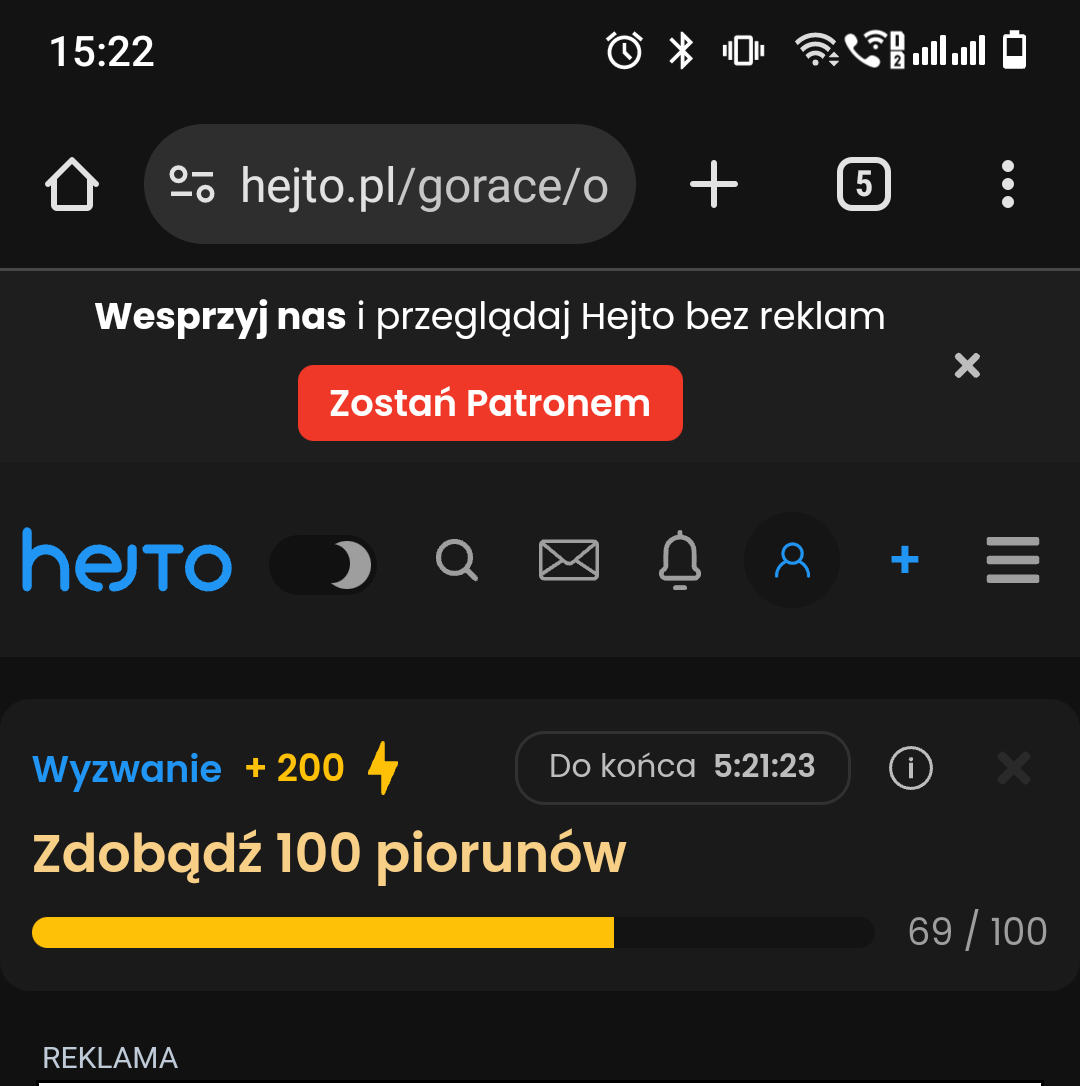Go to the browser home page
This screenshot has width=1080, height=1086.
[x=72, y=185]
